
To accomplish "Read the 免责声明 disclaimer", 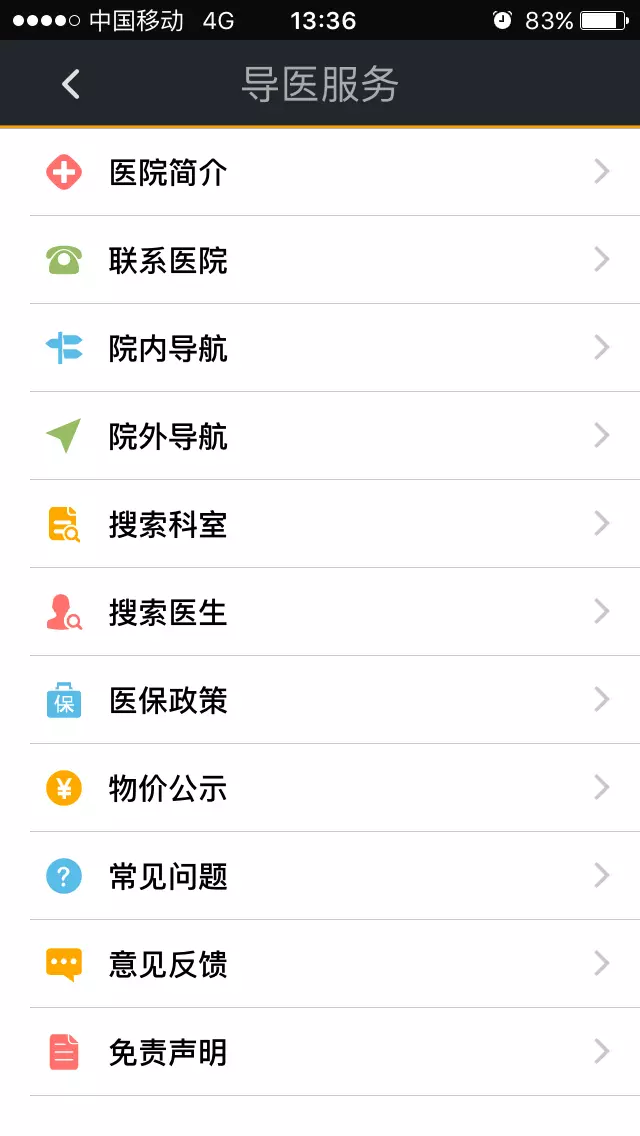I will click(x=320, y=1052).
